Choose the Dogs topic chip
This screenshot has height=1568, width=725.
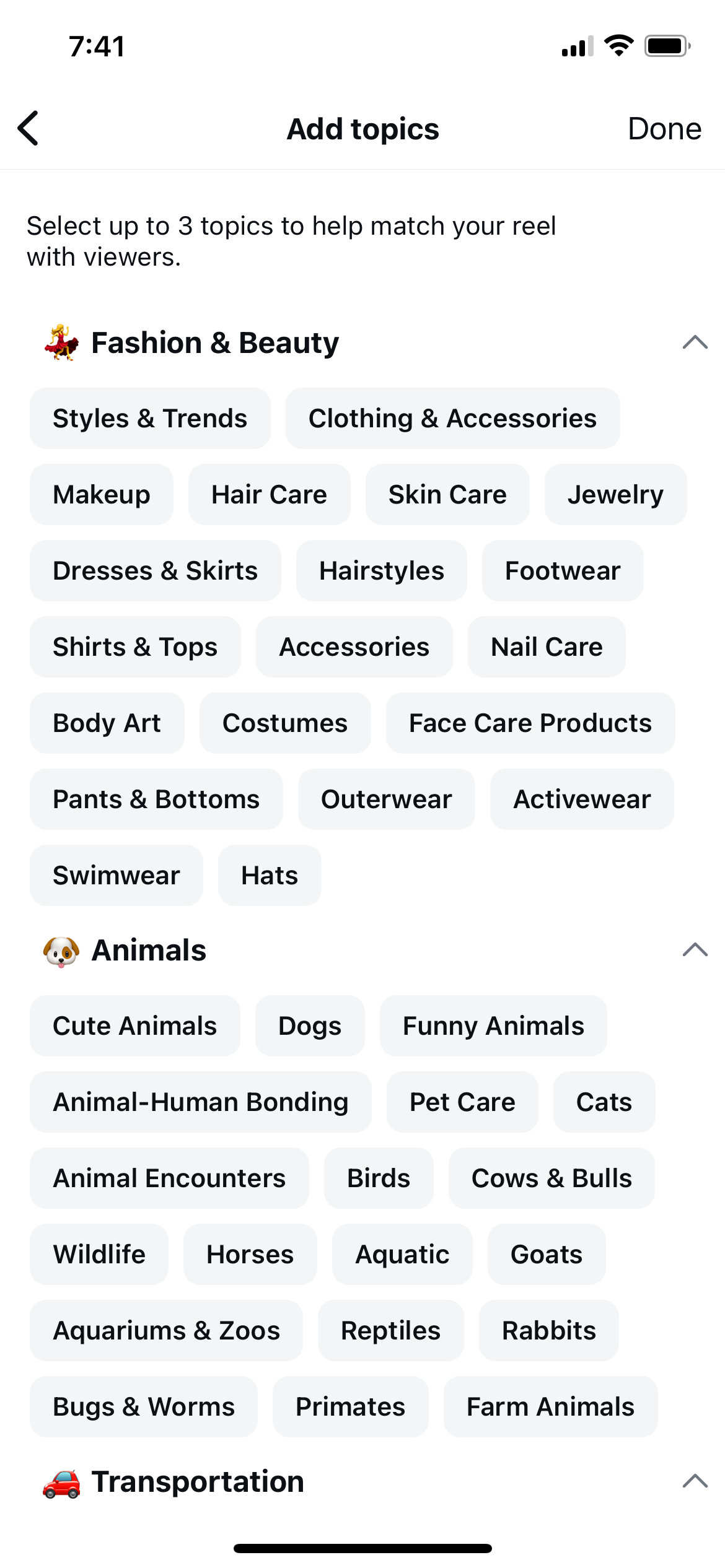(310, 1026)
